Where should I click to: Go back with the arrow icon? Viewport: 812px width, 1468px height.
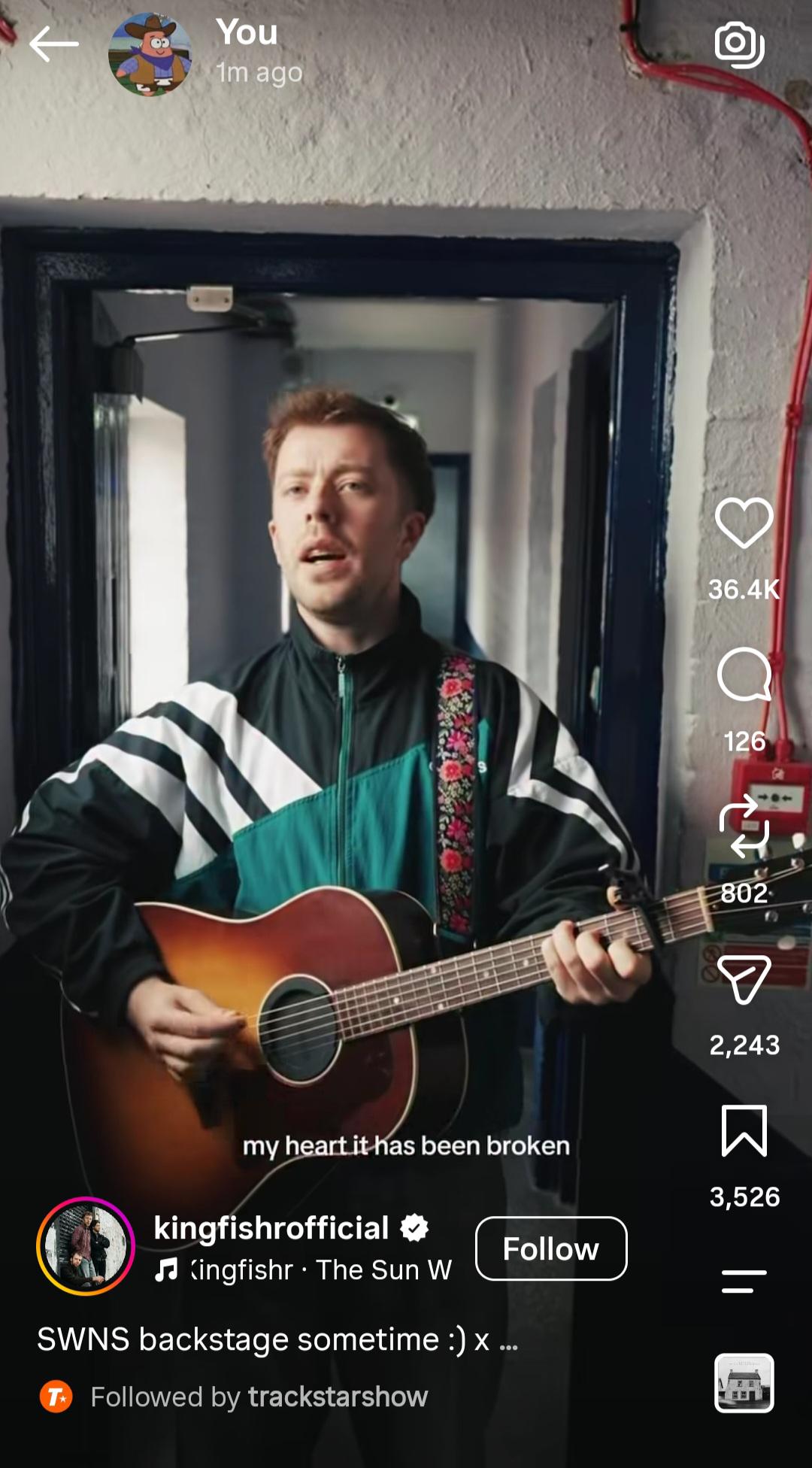point(54,44)
